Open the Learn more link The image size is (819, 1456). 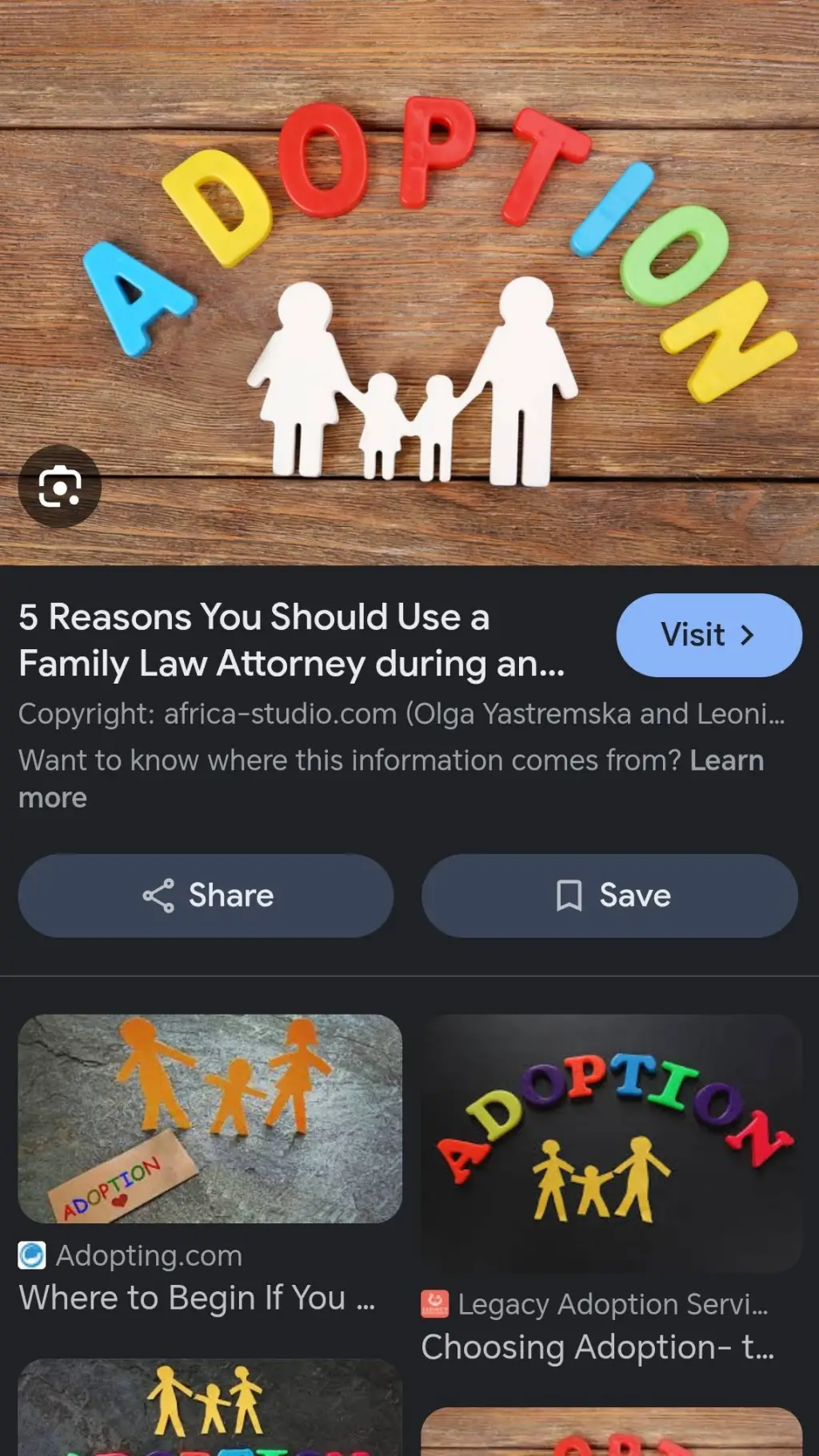coord(725,761)
